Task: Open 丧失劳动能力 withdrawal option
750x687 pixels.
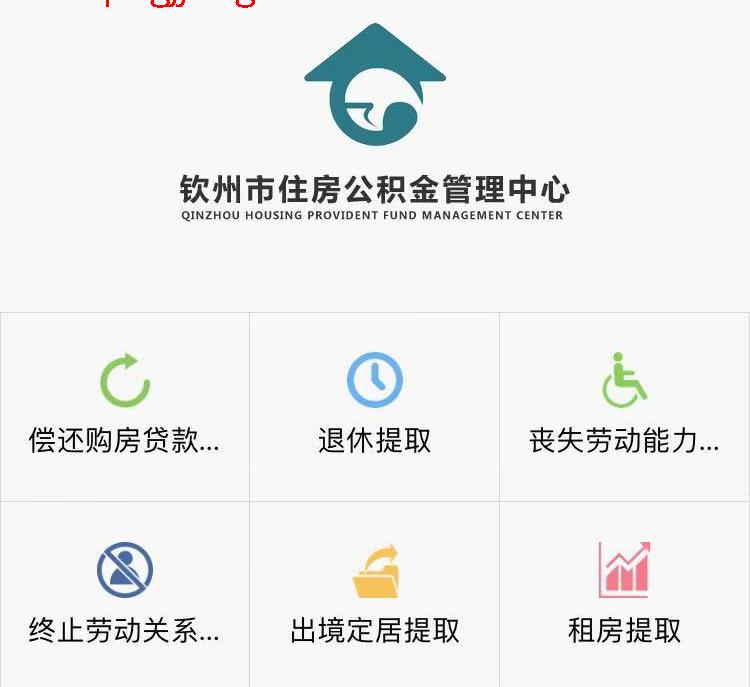Action: (x=624, y=407)
